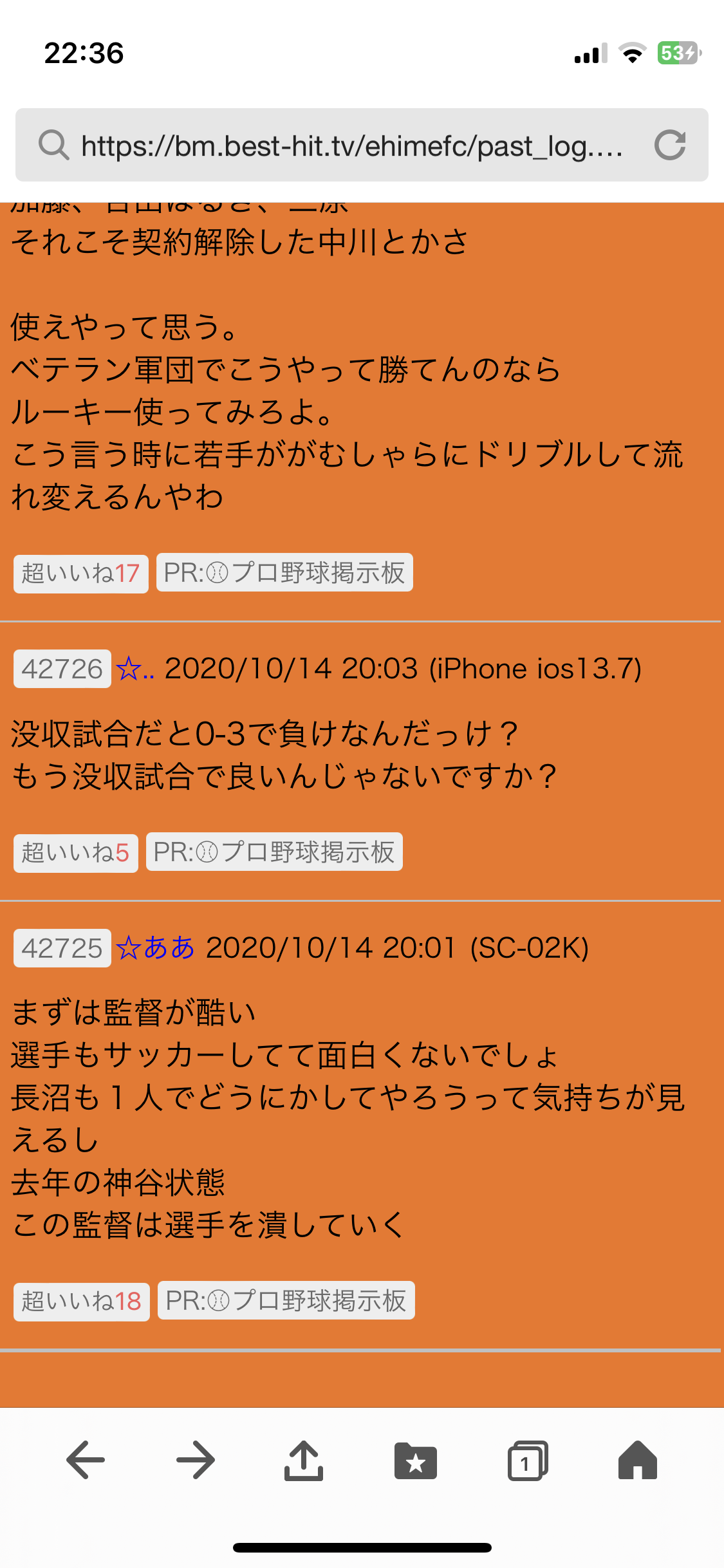Image resolution: width=724 pixels, height=1568 pixels.
Task: Open user ☆ああ's name link
Action: [156, 947]
